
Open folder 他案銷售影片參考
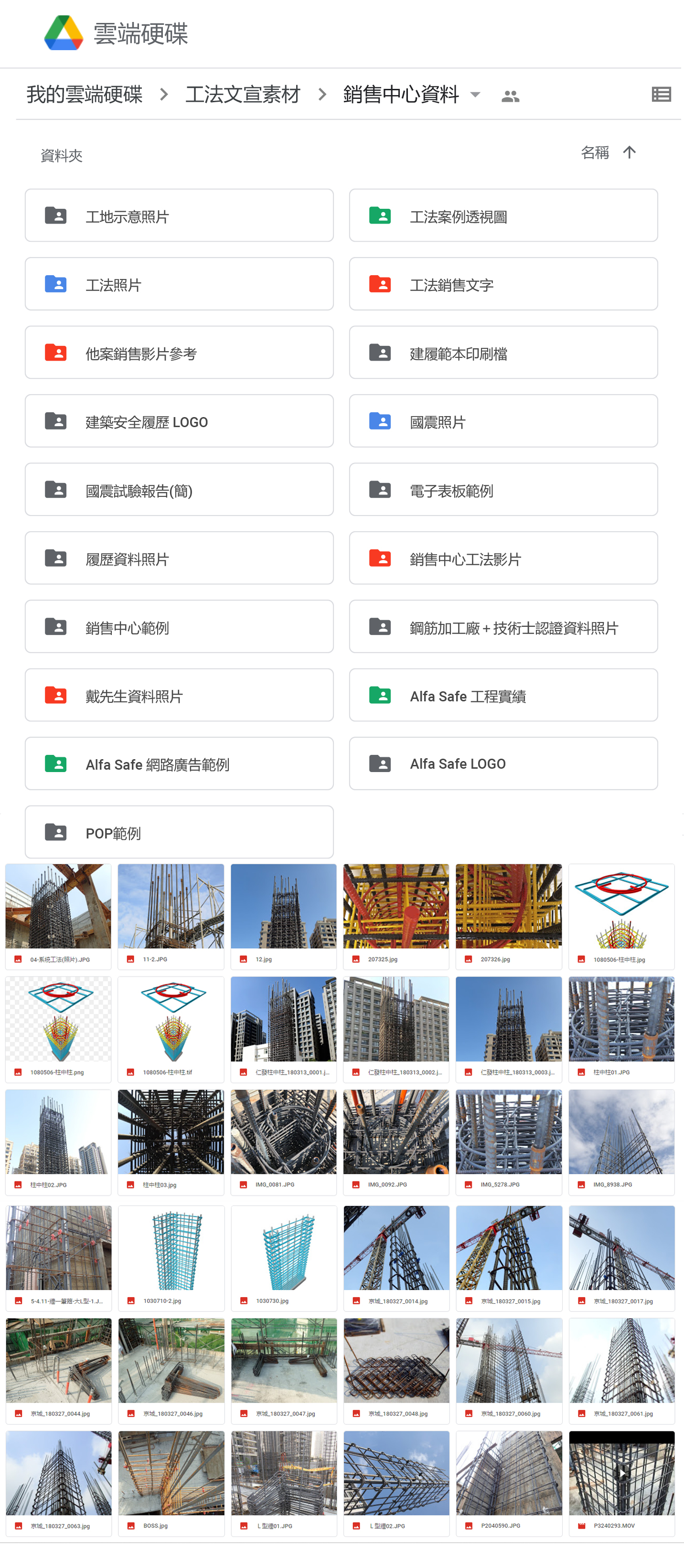click(x=179, y=353)
